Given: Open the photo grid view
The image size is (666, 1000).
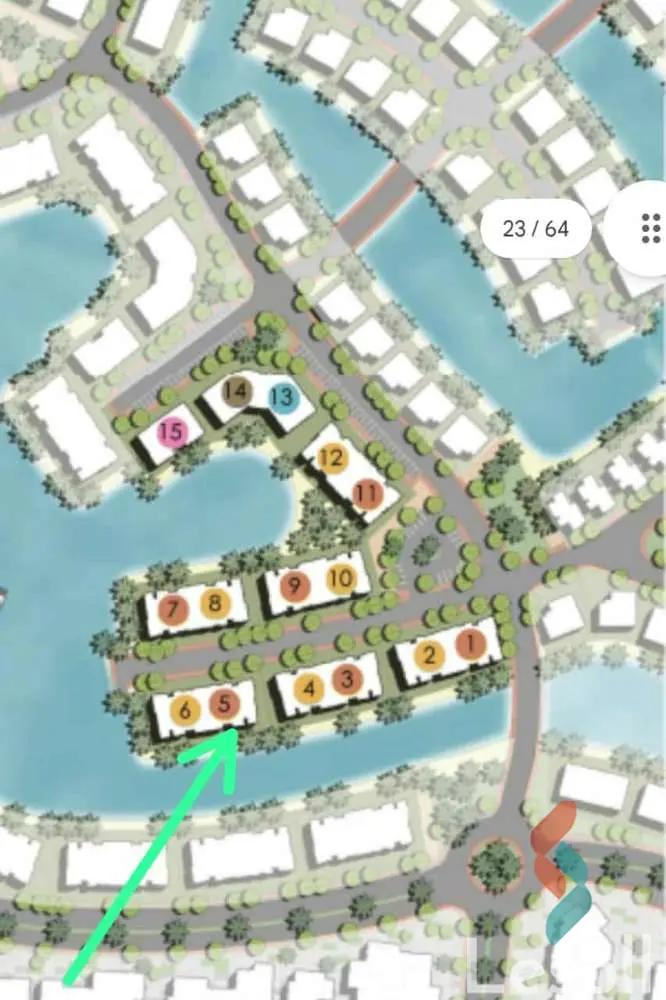Looking at the screenshot, I should 650,228.
